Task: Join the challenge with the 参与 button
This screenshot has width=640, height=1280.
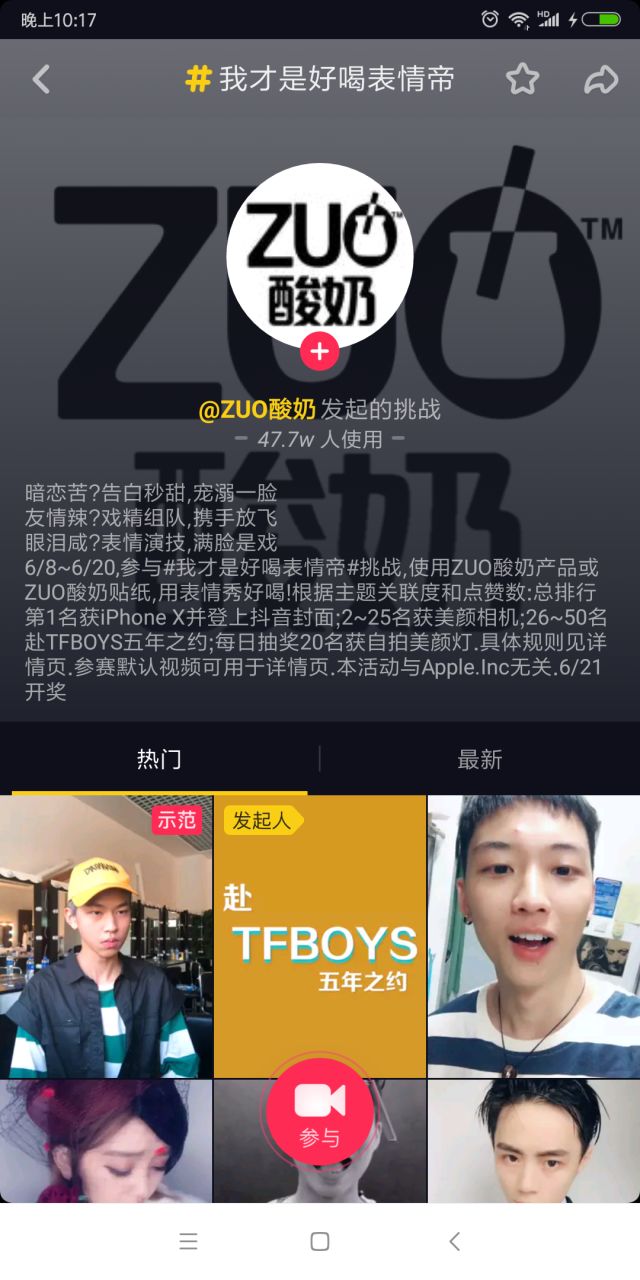Action: (x=320, y=1110)
